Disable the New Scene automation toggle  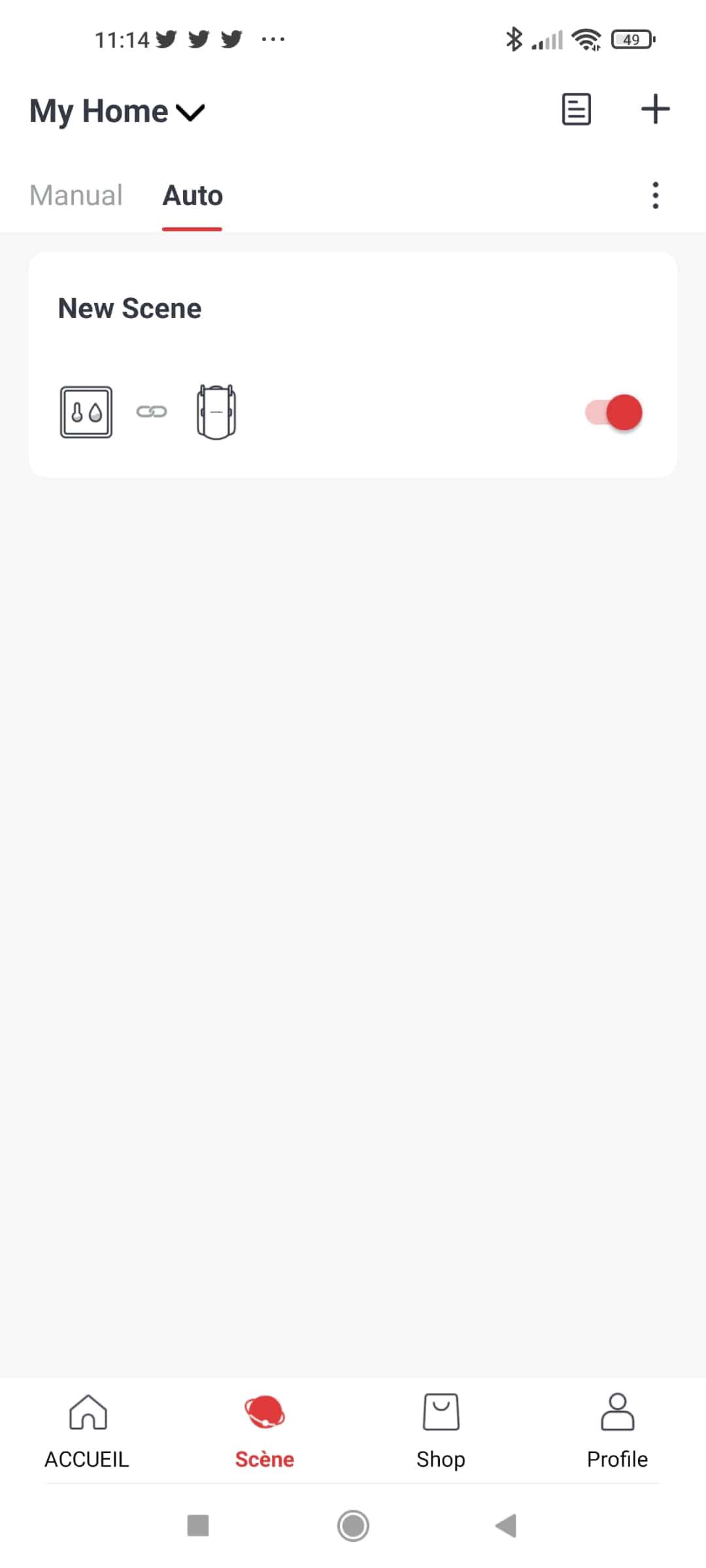tap(614, 412)
